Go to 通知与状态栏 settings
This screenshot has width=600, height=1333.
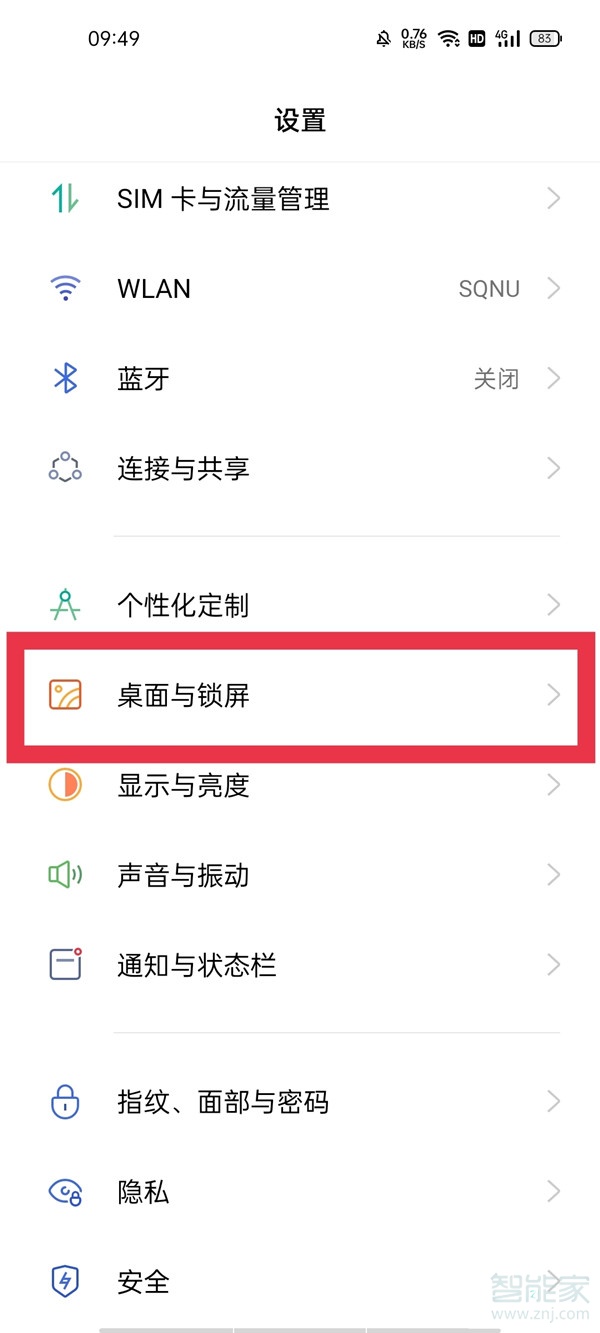(x=196, y=965)
